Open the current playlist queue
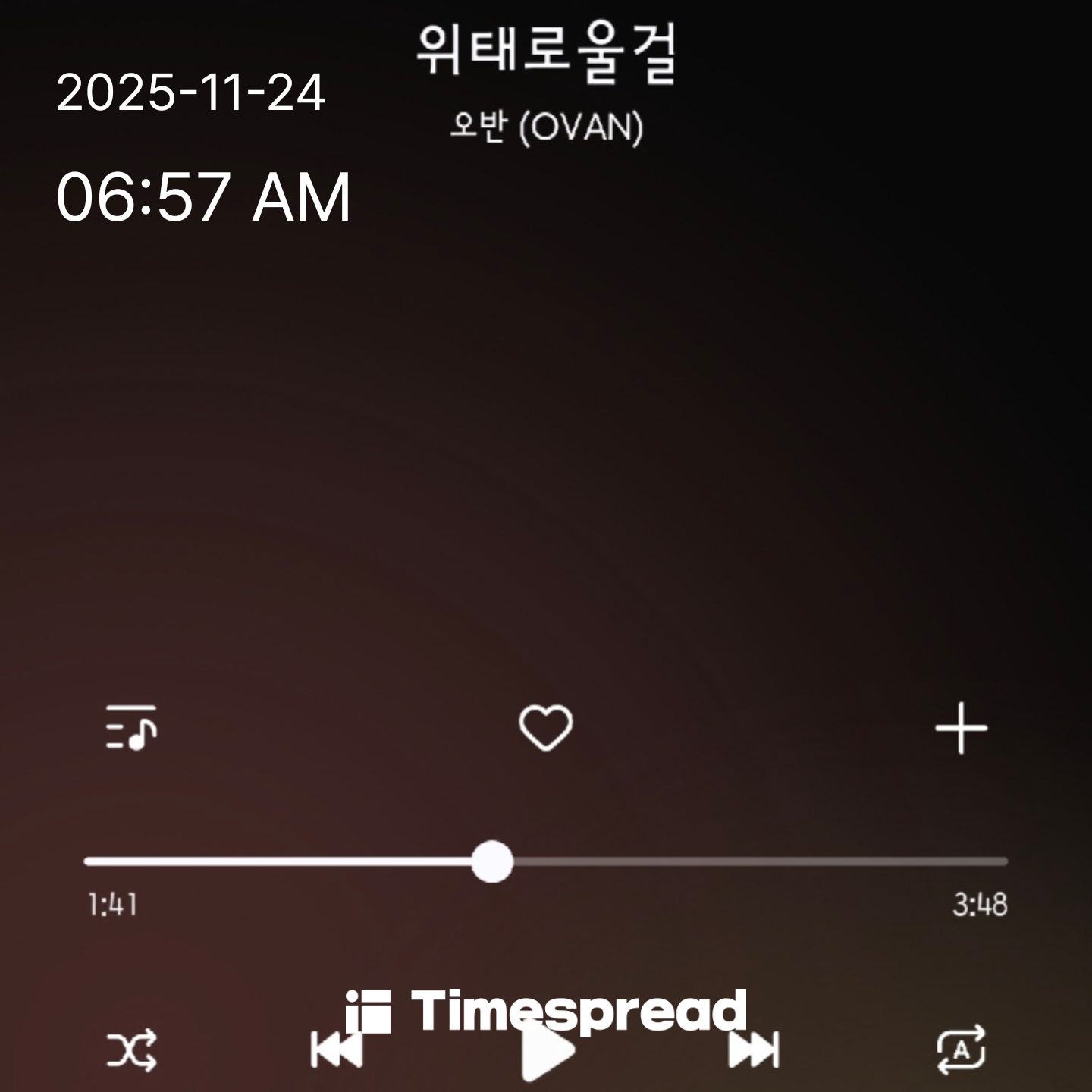The width and height of the screenshot is (1092, 1092). click(131, 727)
